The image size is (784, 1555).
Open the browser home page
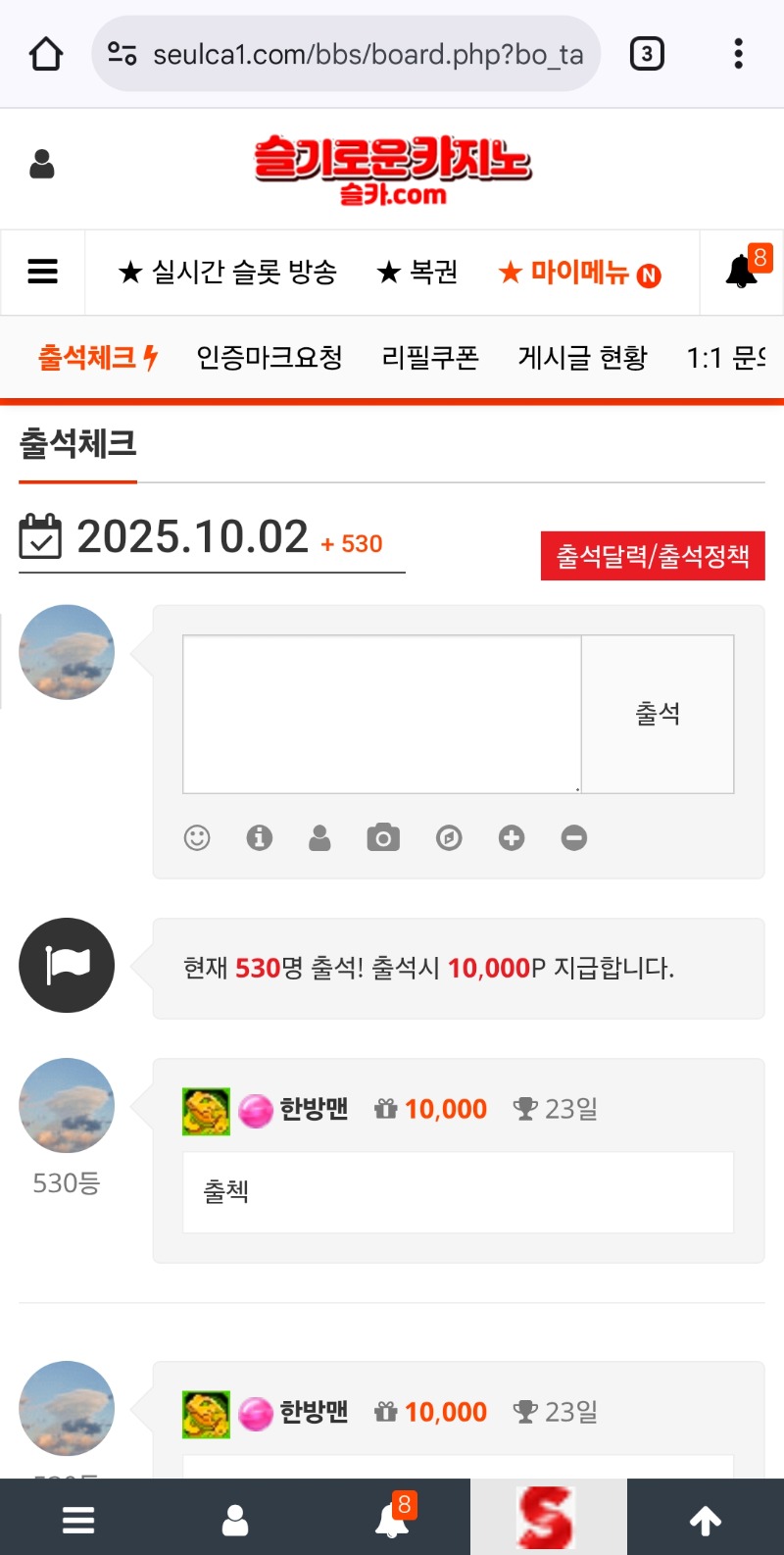click(46, 54)
